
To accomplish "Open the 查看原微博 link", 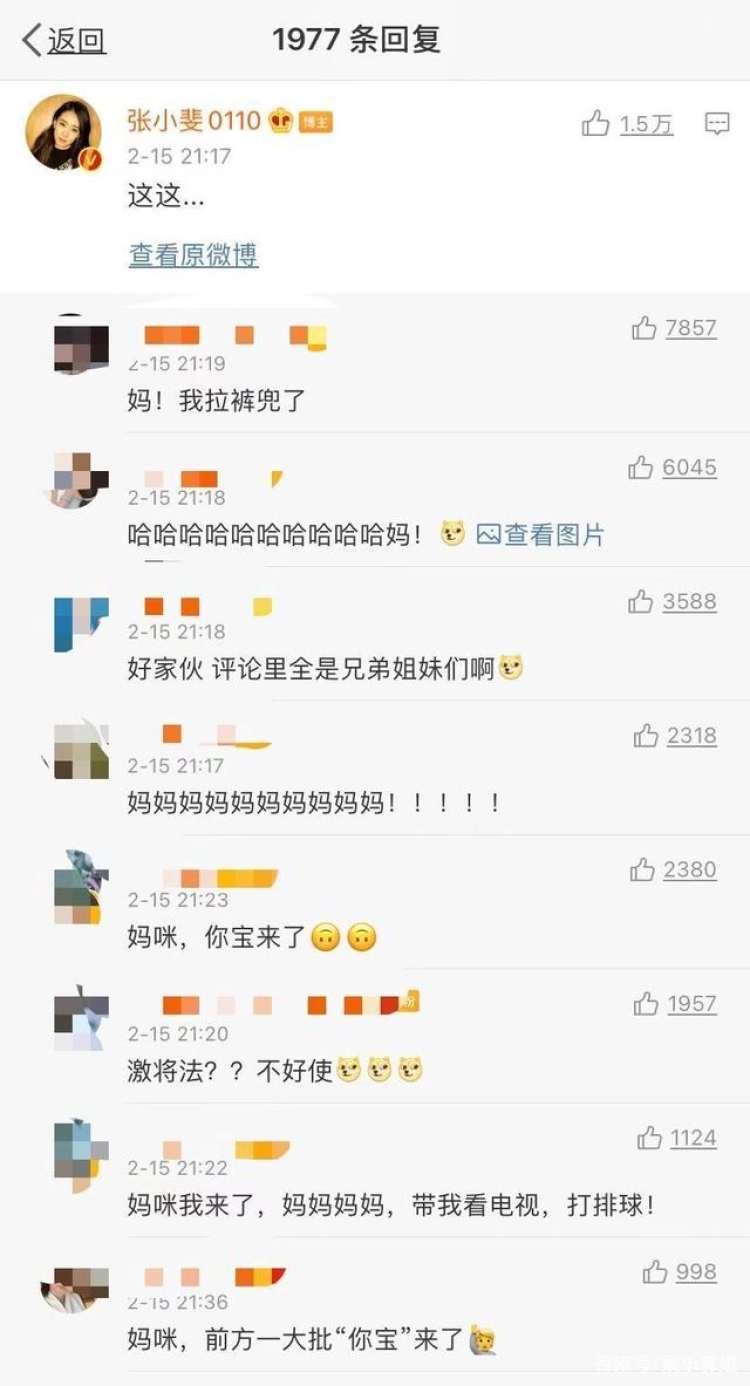I will (x=193, y=255).
